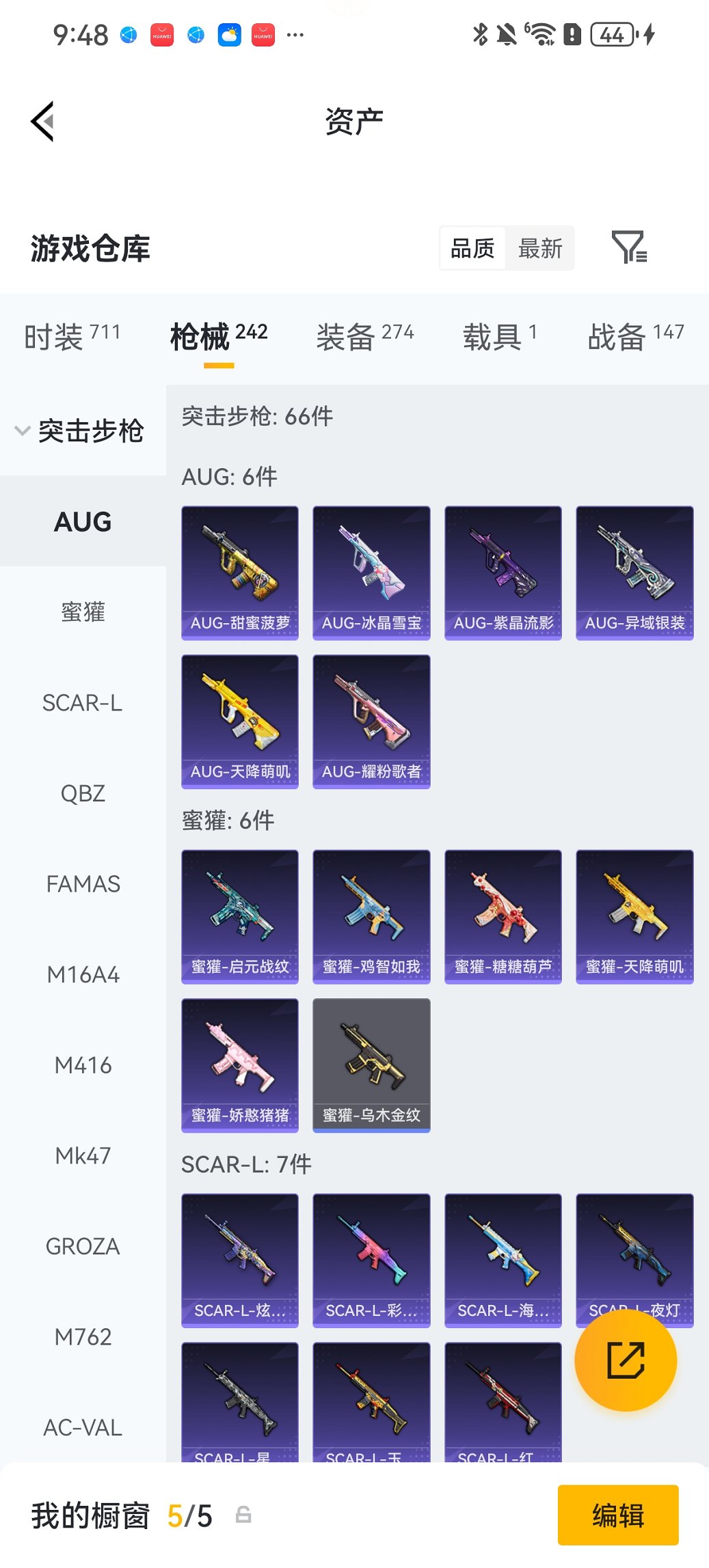This screenshot has height=1568, width=709.
Task: Open the 蜜獾-糖糖葫芦 skin tile
Action: (x=503, y=916)
